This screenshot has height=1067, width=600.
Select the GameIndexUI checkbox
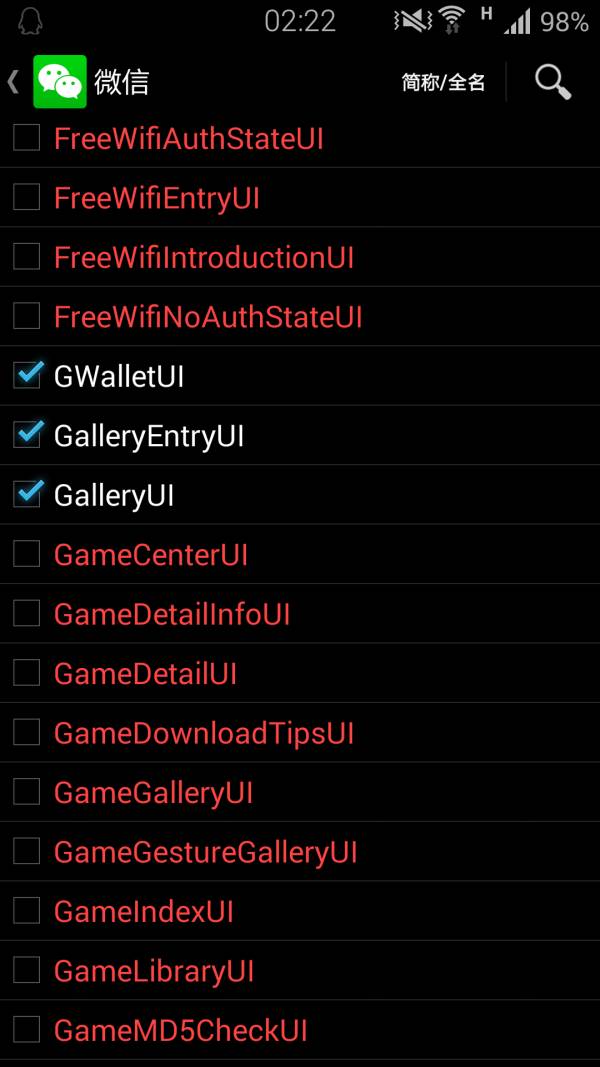coord(27,911)
